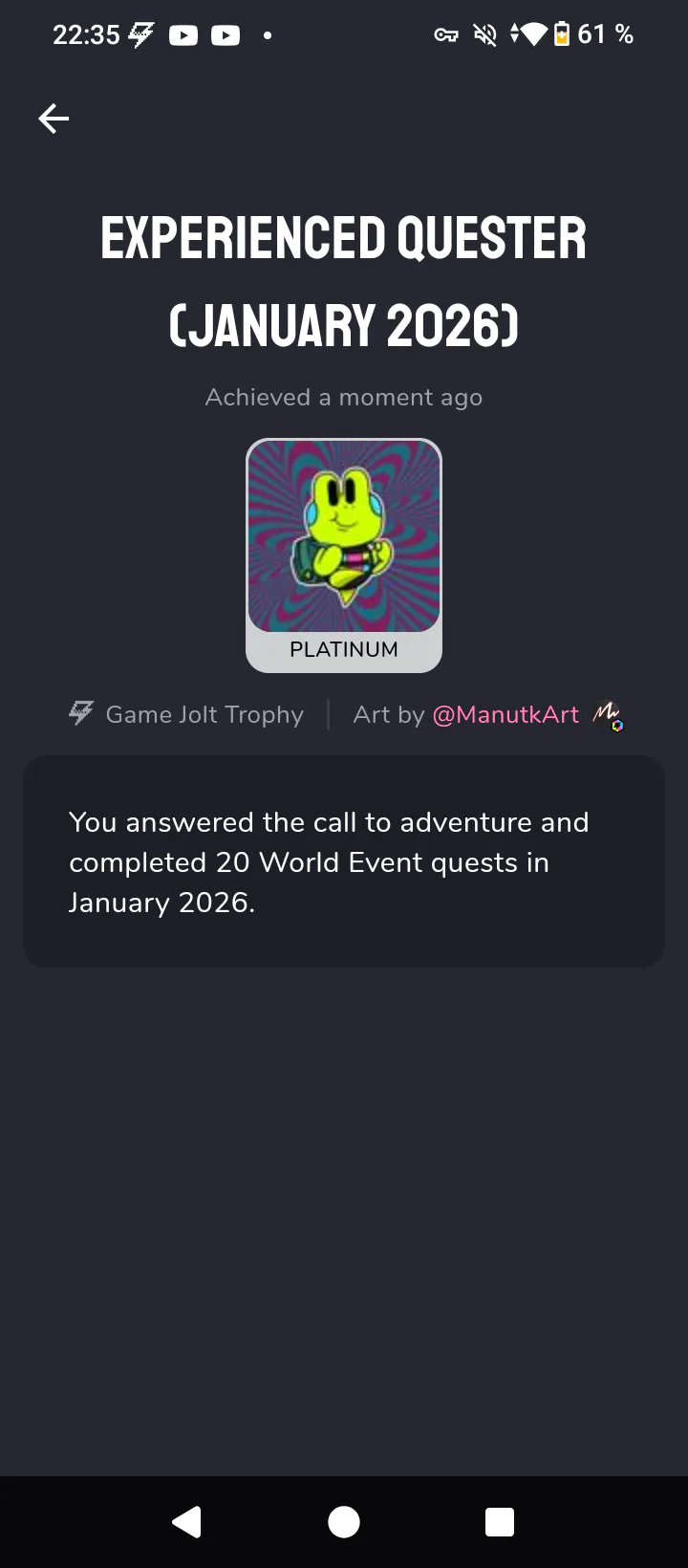Go back using the top arrow
Image resolution: width=688 pixels, height=1568 pixels.
tap(54, 119)
